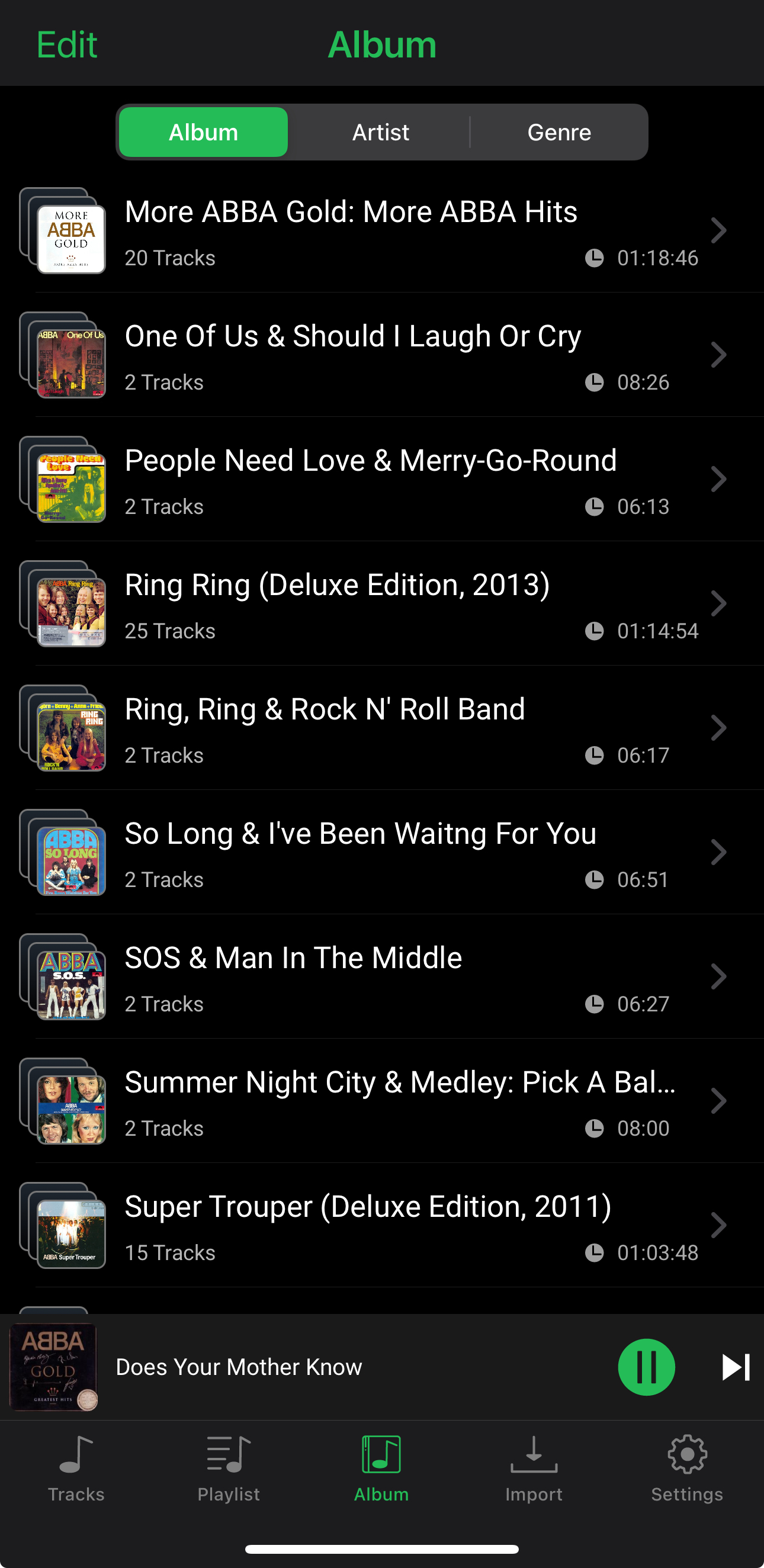The image size is (764, 1568).
Task: Switch to the Playlist tab
Action: (229, 1468)
